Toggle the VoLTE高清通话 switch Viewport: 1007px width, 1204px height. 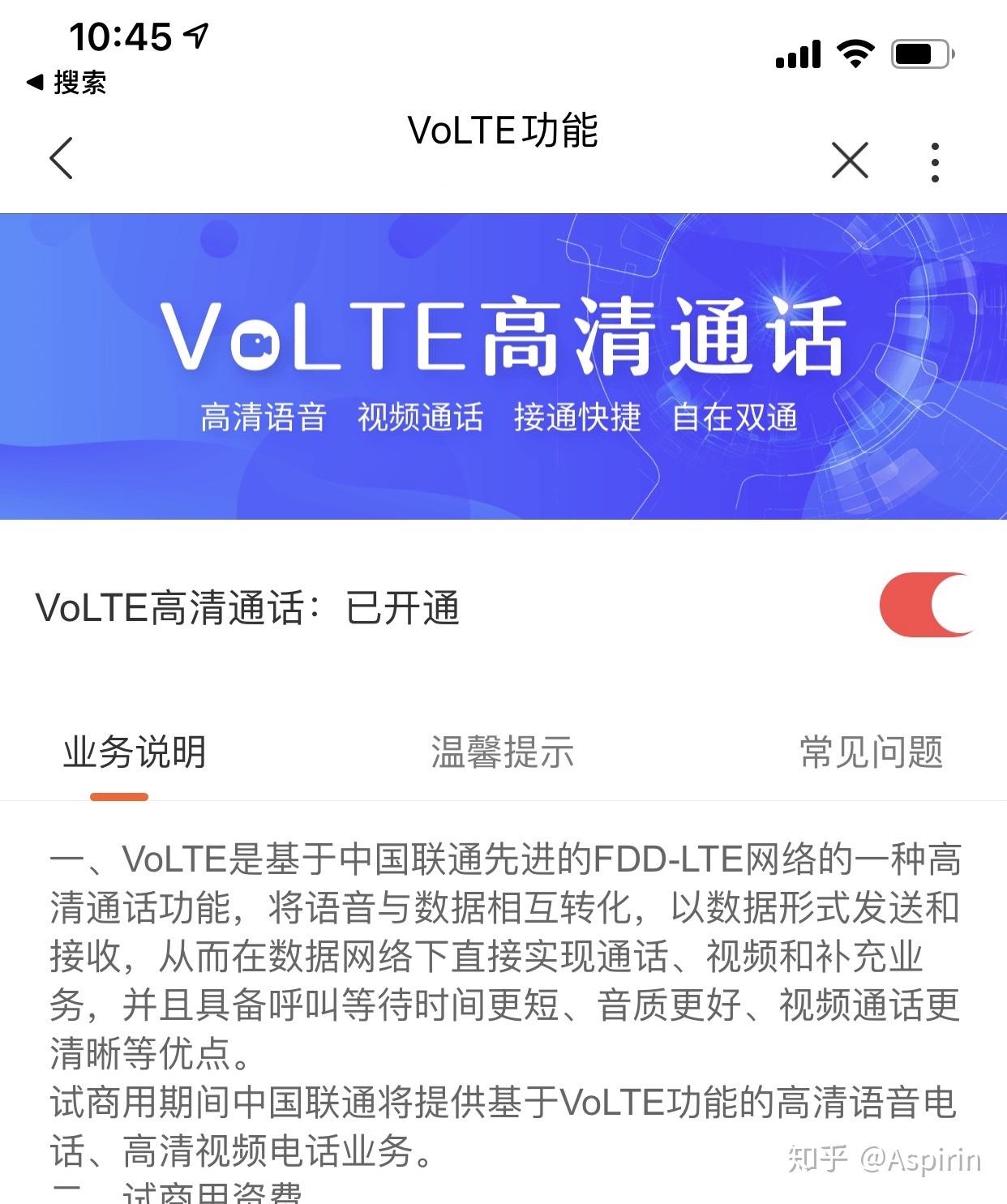(926, 605)
